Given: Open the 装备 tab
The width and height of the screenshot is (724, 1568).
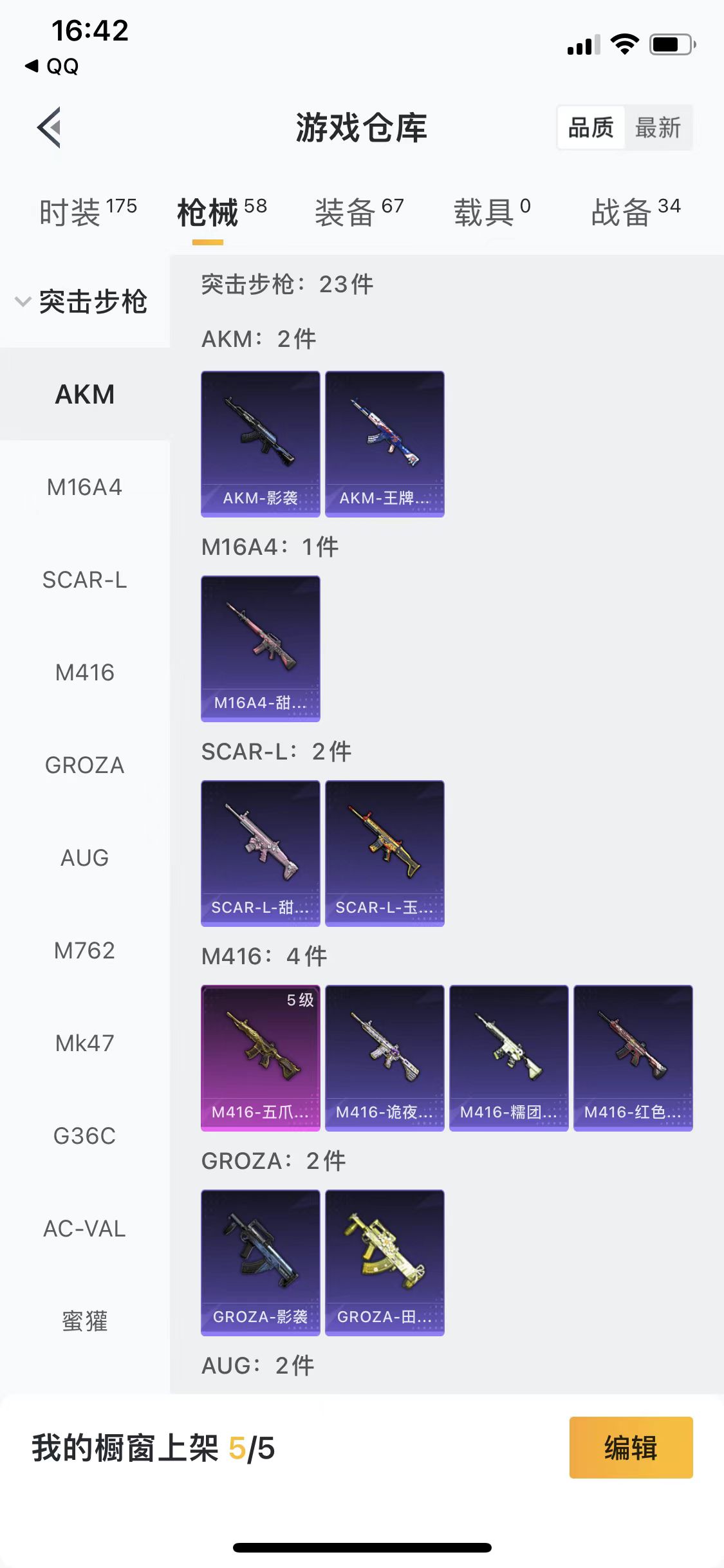Looking at the screenshot, I should (359, 212).
